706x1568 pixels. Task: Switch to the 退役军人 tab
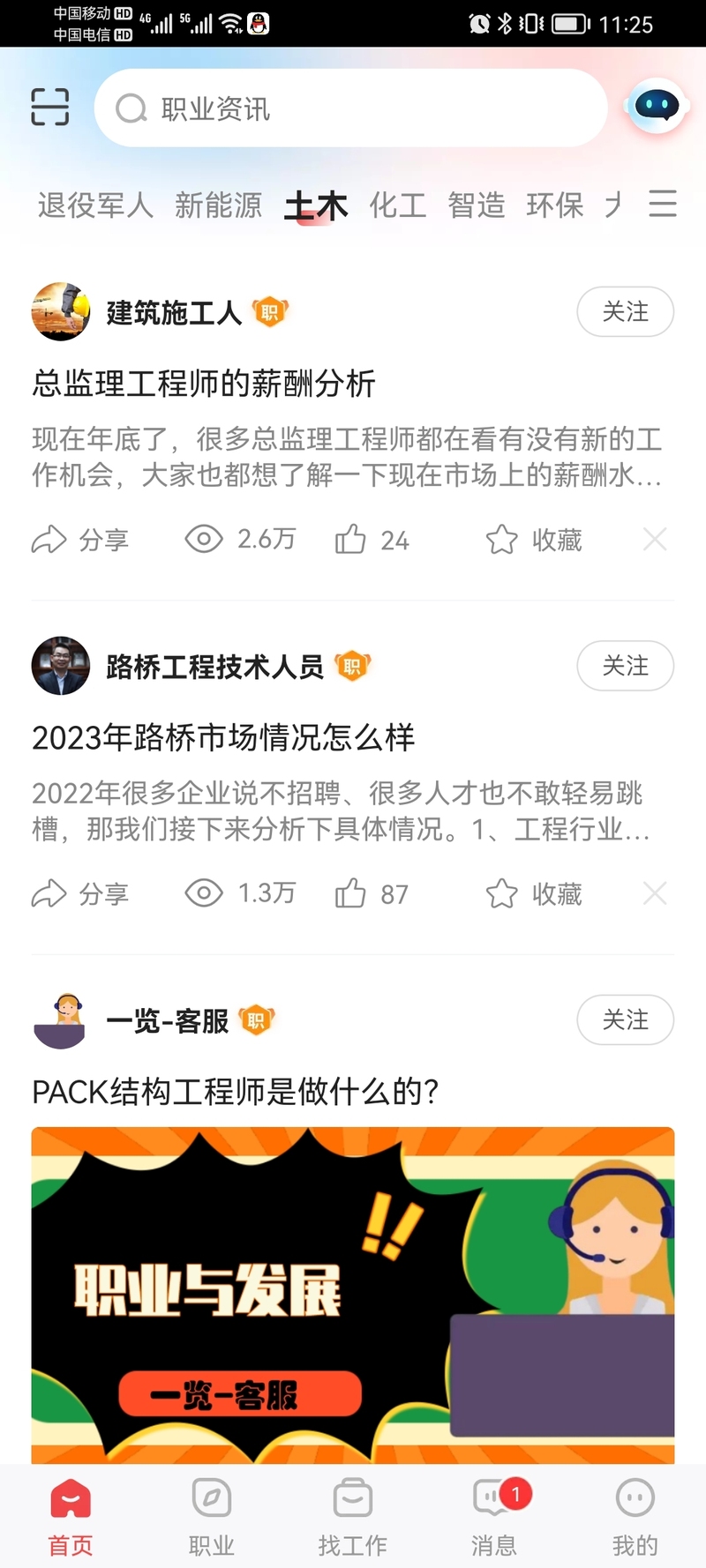coord(94,205)
